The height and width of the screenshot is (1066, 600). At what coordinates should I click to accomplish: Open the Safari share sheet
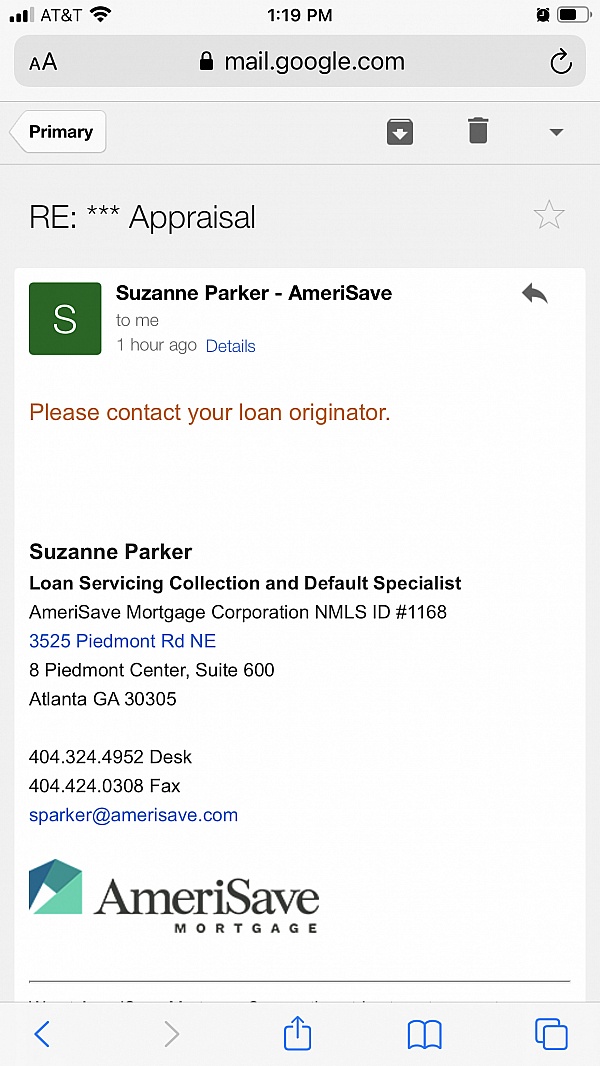click(297, 1033)
